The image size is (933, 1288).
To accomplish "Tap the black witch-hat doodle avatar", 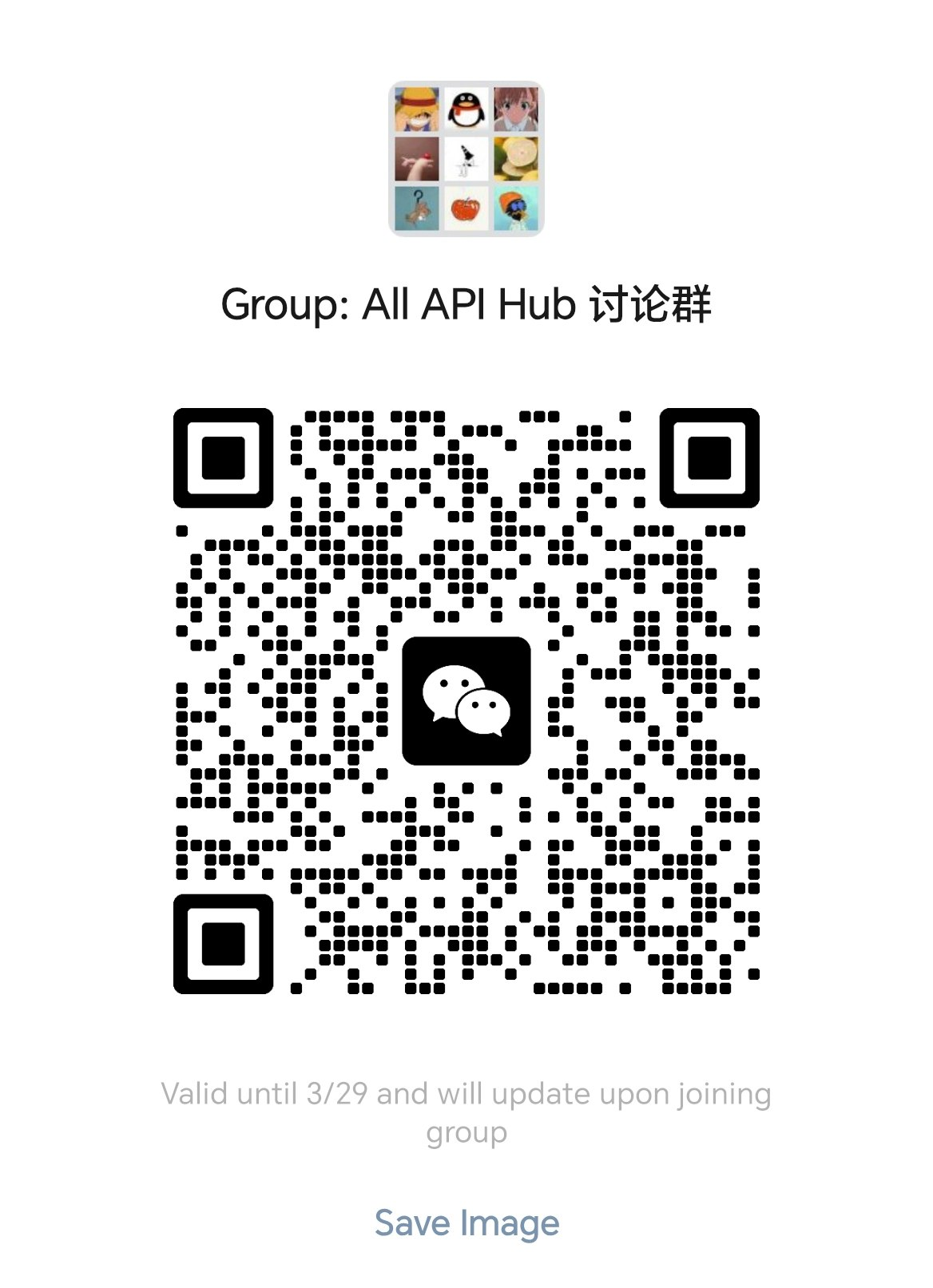I will (467, 160).
